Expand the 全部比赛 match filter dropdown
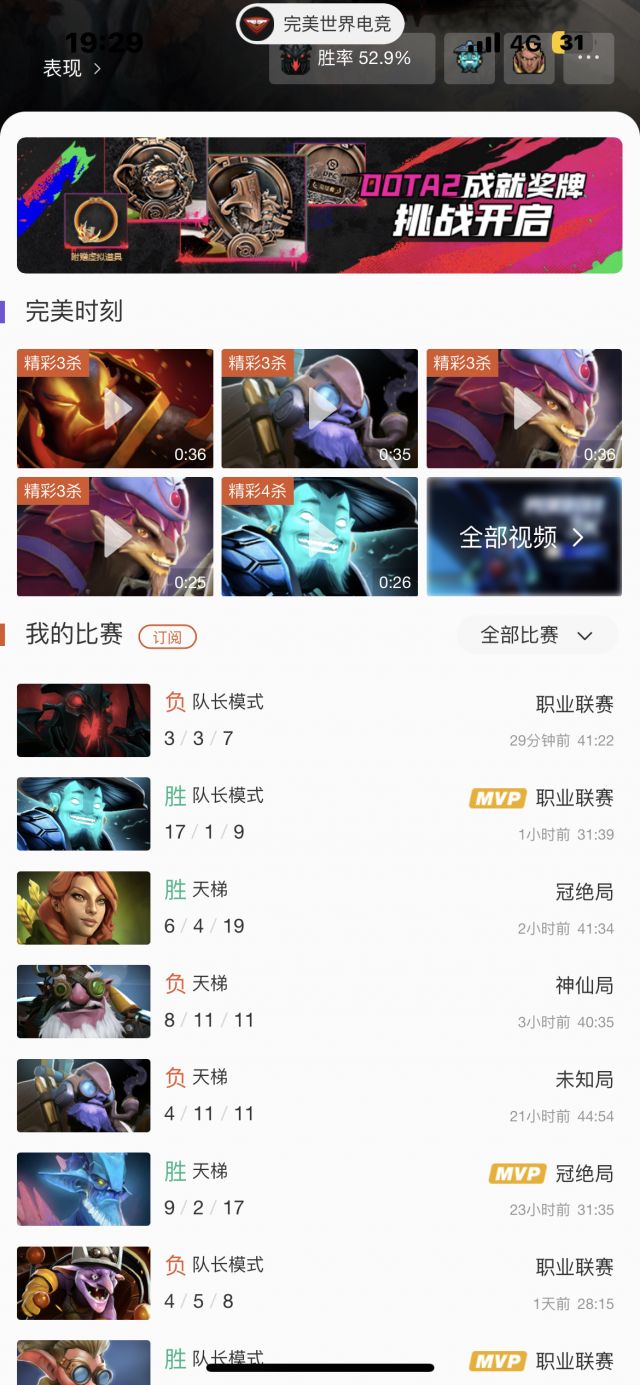Image resolution: width=640 pixels, height=1385 pixels. pos(538,635)
